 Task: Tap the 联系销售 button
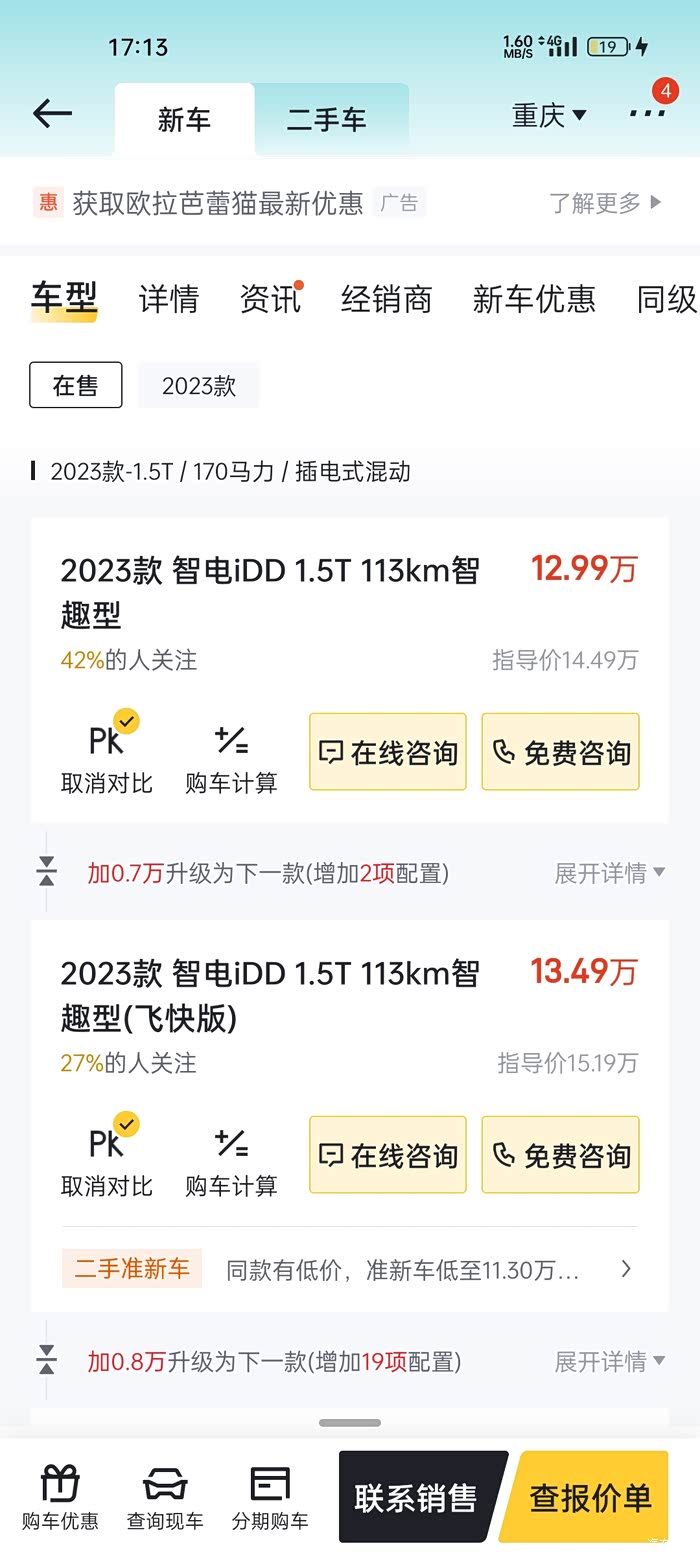point(416,1497)
